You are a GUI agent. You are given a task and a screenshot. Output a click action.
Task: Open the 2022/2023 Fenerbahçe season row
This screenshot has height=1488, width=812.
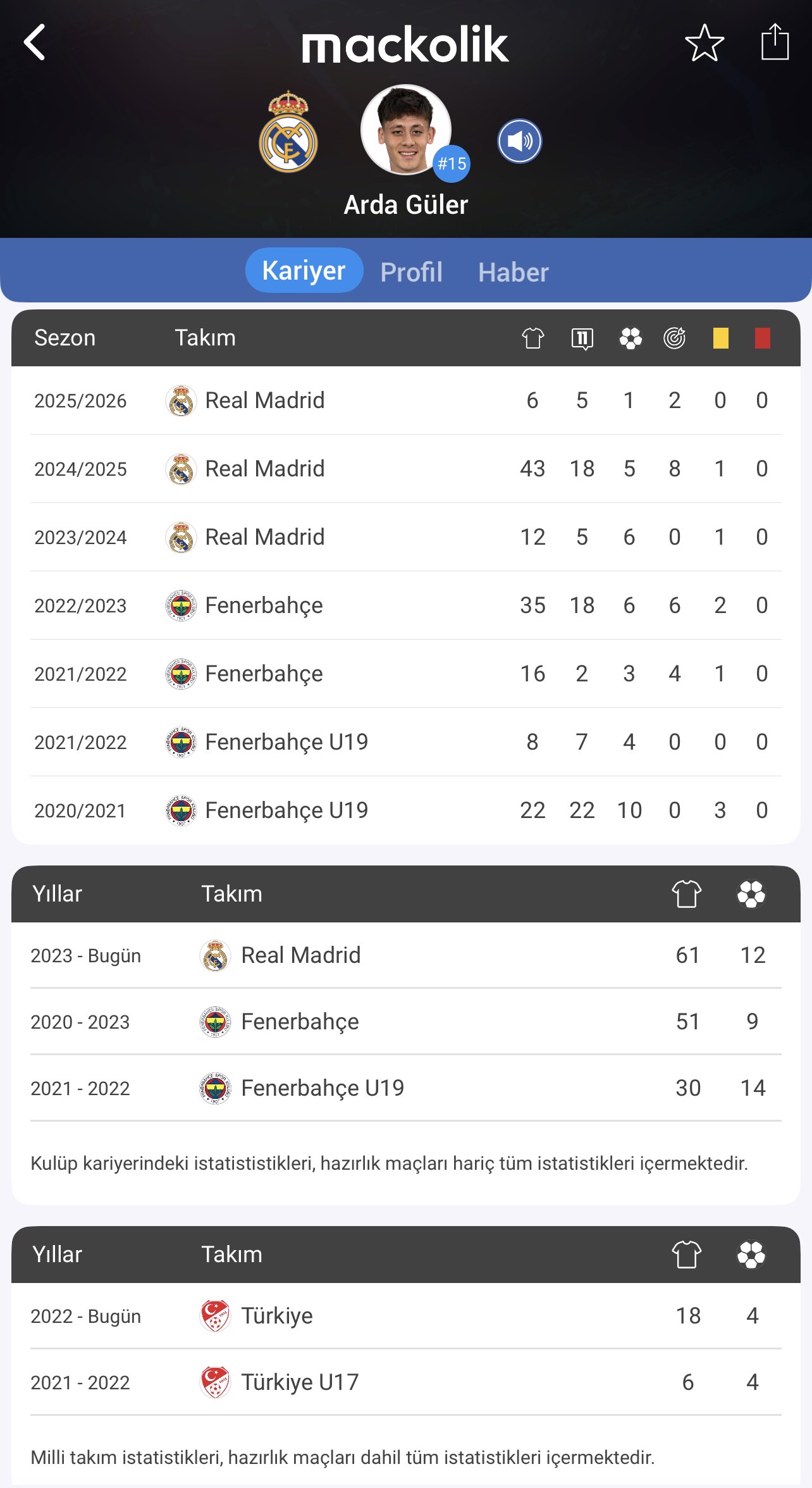tap(406, 605)
